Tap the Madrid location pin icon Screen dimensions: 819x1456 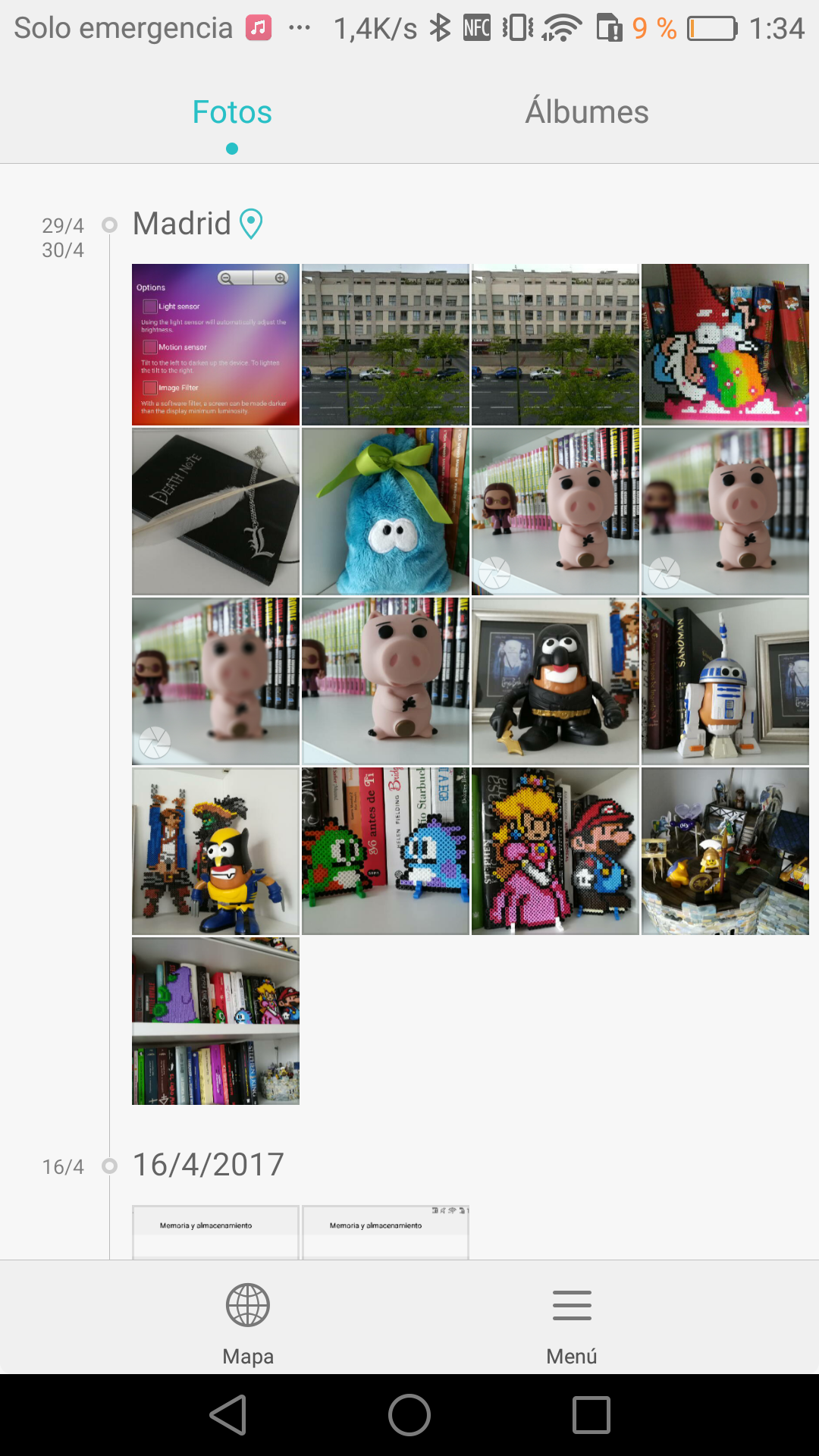[251, 224]
